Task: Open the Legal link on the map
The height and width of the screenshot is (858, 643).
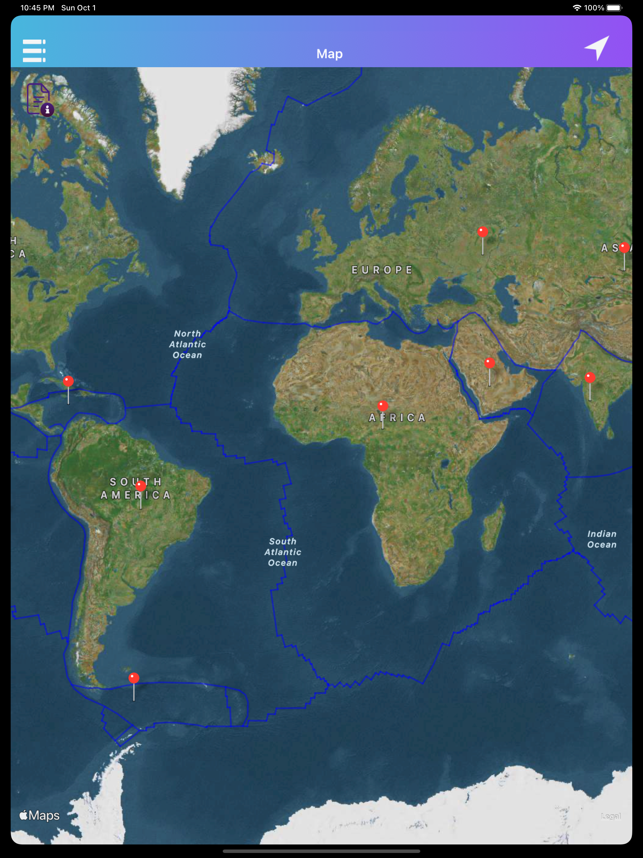Action: pos(610,816)
